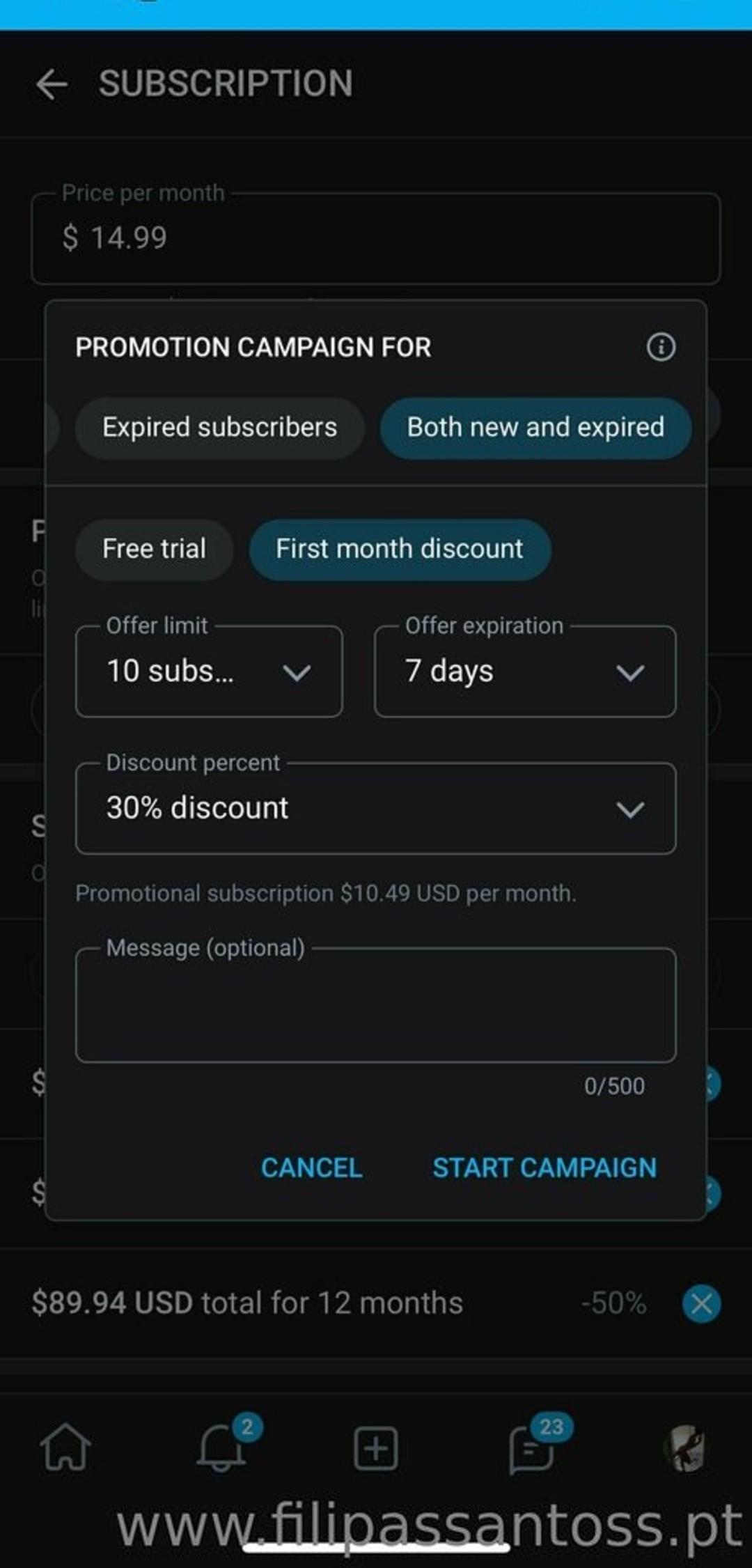Select the Expired subscribers chip
752x1568 pixels.
pyautogui.click(x=219, y=428)
